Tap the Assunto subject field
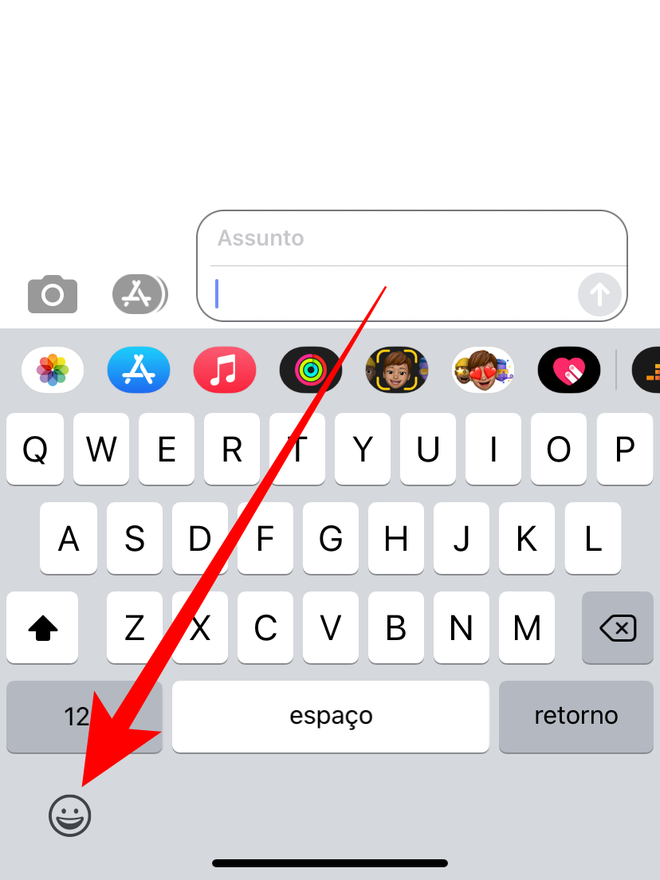The width and height of the screenshot is (660, 880). pos(412,238)
